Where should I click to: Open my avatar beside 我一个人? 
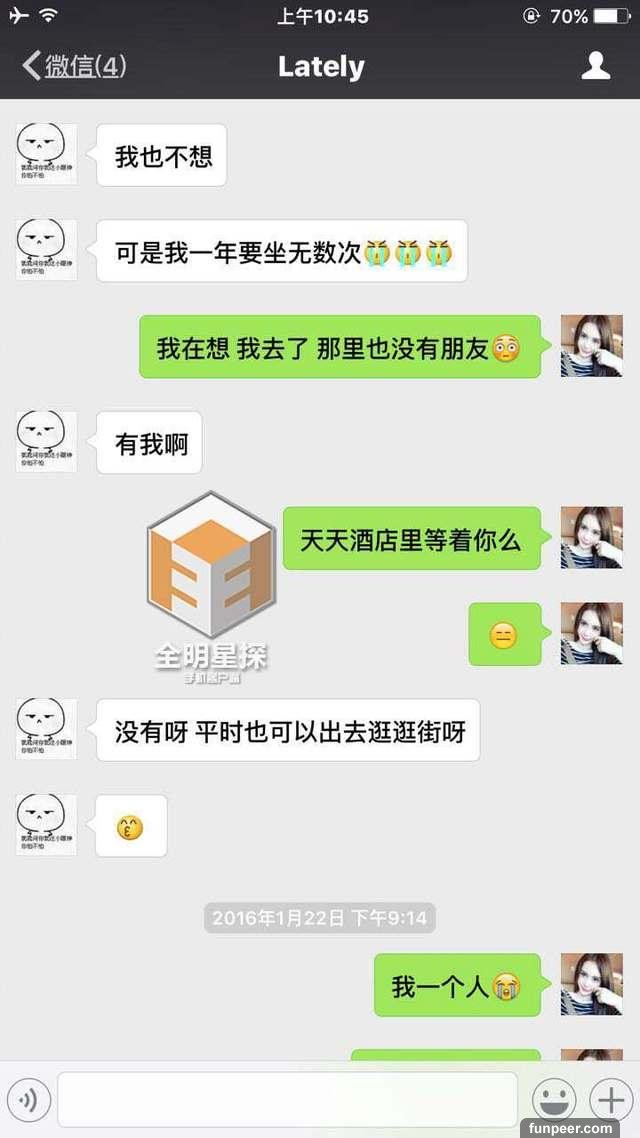[x=591, y=984]
